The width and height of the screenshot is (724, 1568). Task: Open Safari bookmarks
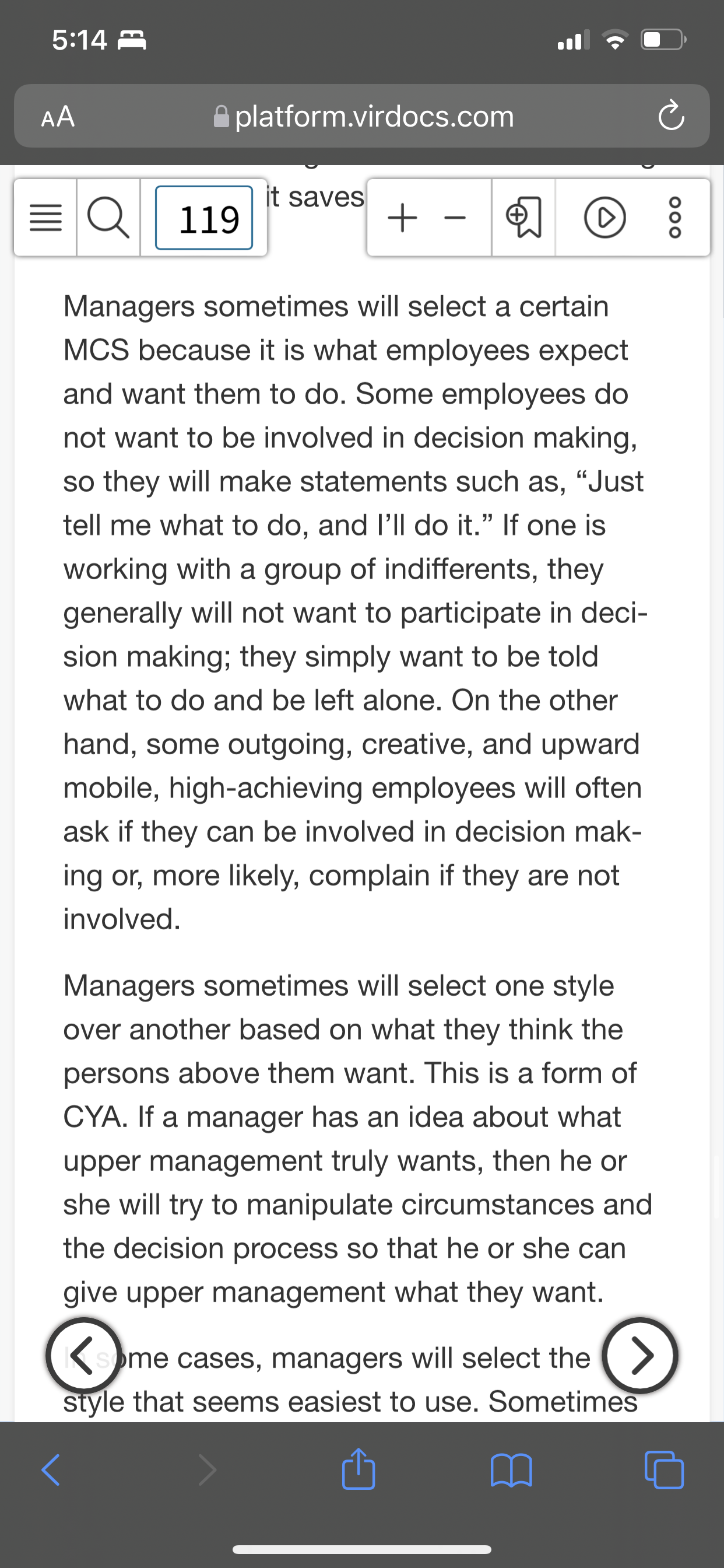[x=512, y=1471]
